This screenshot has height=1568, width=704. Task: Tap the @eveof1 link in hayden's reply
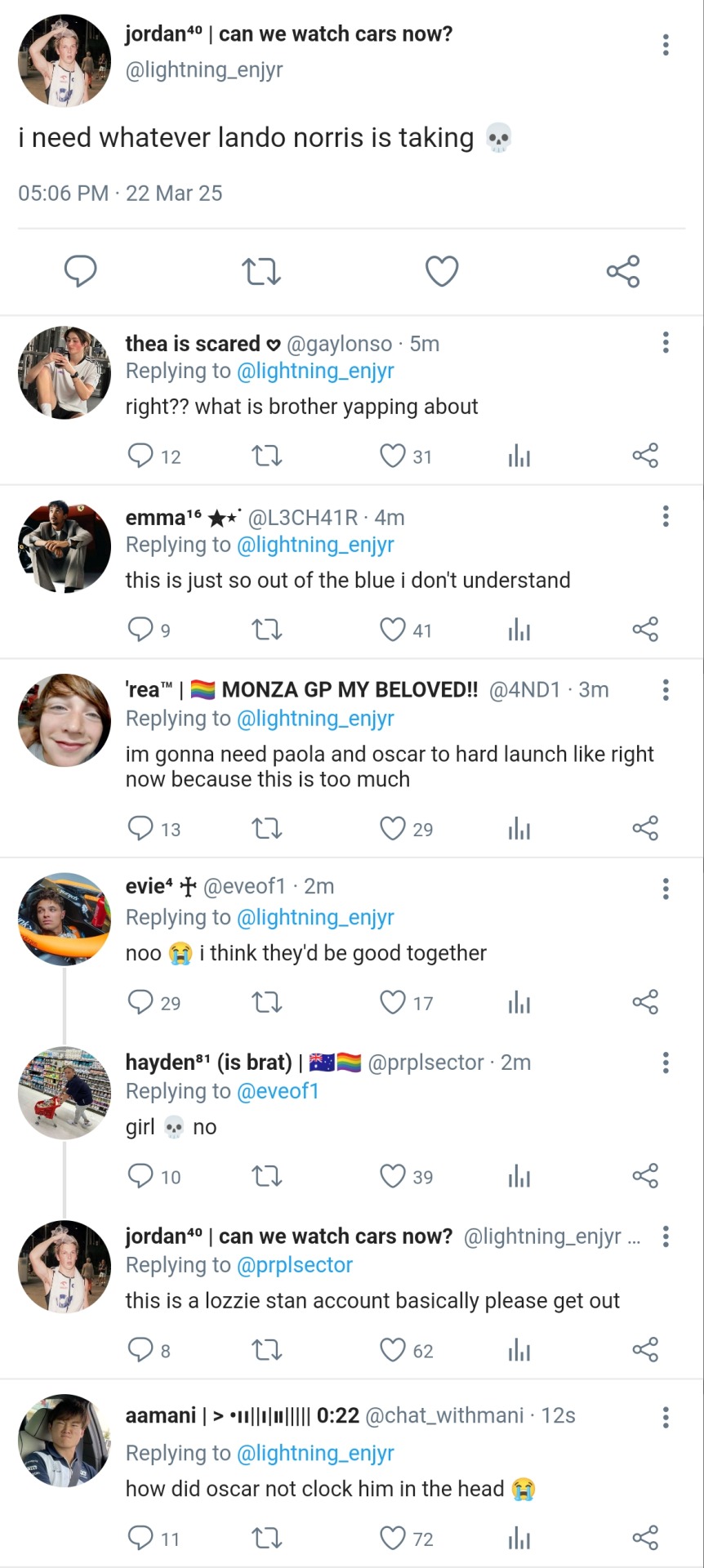pyautogui.click(x=278, y=1091)
